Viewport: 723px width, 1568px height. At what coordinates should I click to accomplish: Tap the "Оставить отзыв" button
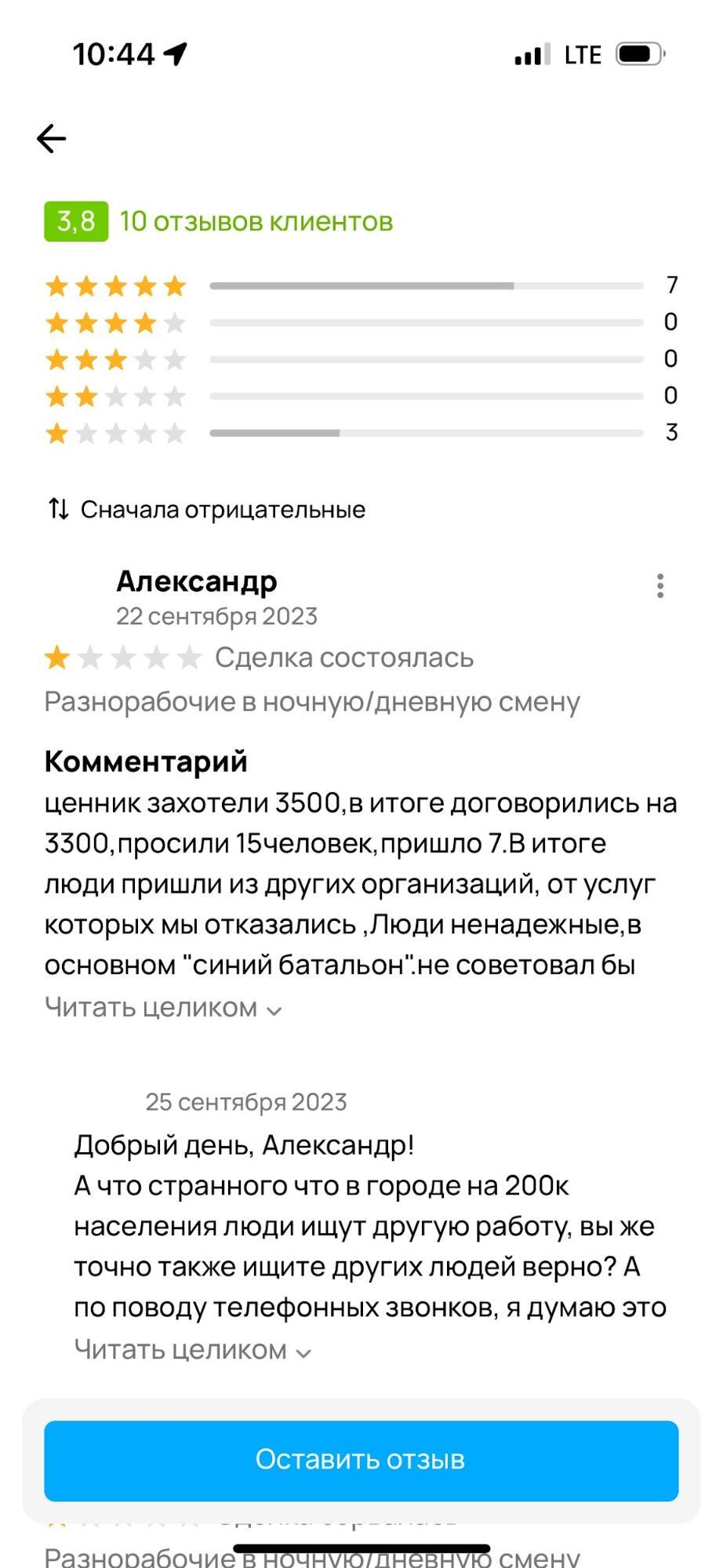pyautogui.click(x=361, y=1460)
